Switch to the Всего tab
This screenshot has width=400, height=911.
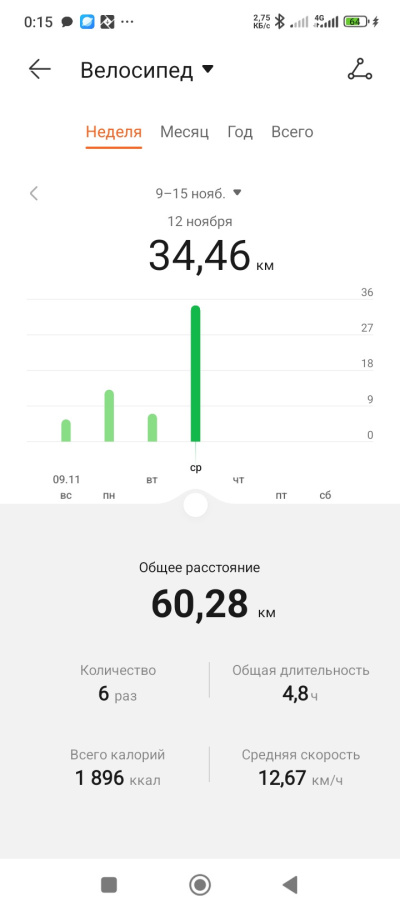click(x=292, y=132)
